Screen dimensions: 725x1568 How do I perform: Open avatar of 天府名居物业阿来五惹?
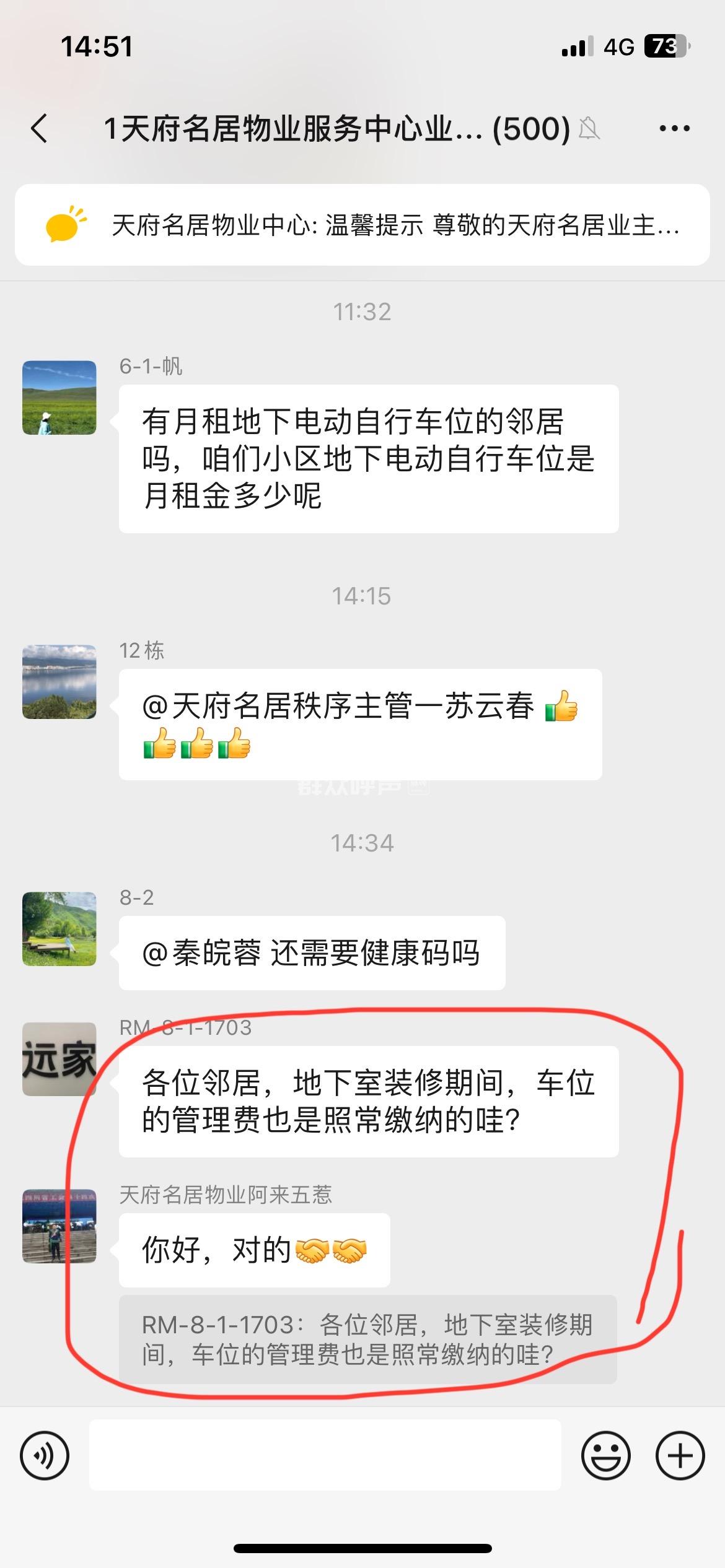coord(59,1226)
